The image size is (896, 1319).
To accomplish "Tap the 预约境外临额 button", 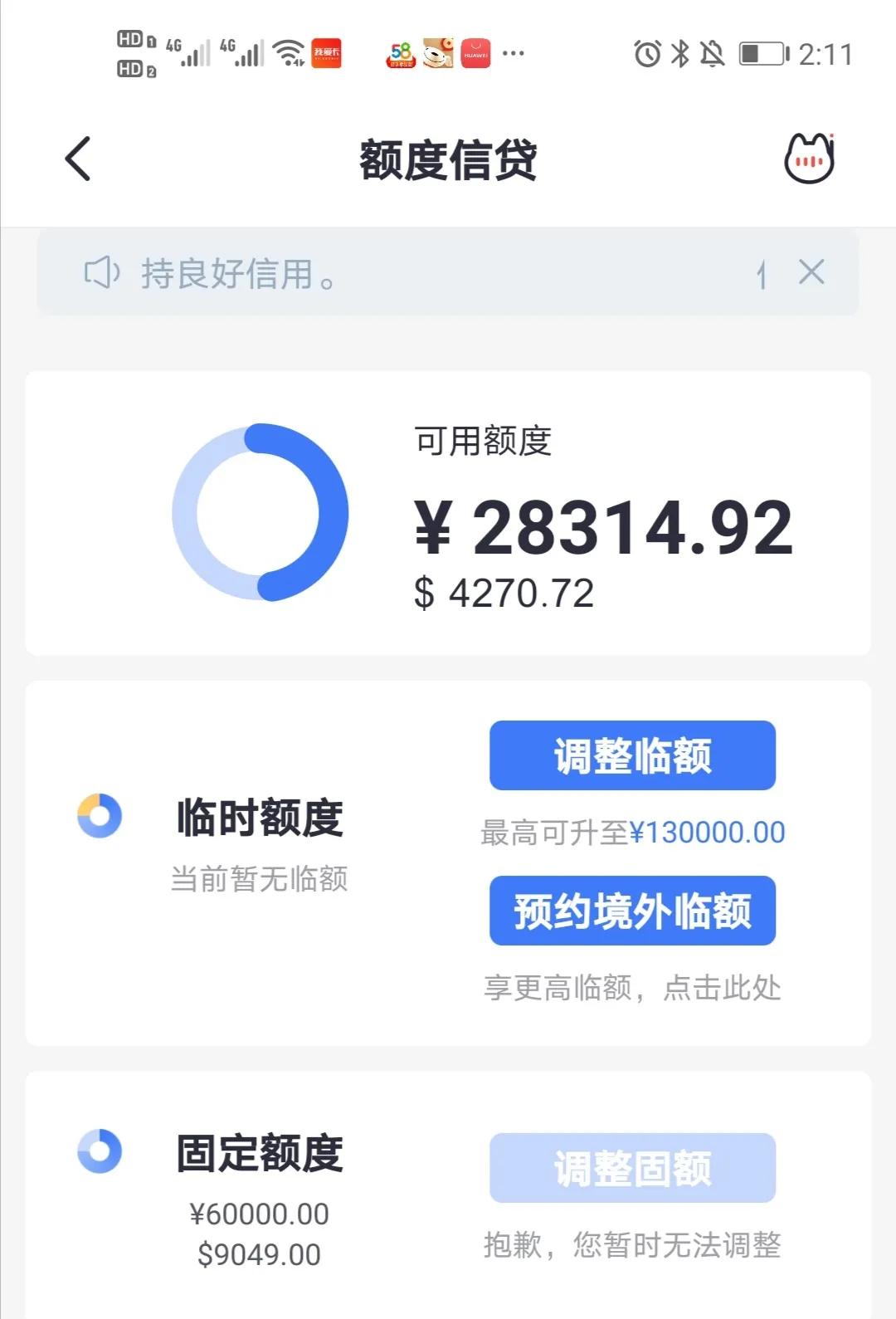I will coord(633,911).
